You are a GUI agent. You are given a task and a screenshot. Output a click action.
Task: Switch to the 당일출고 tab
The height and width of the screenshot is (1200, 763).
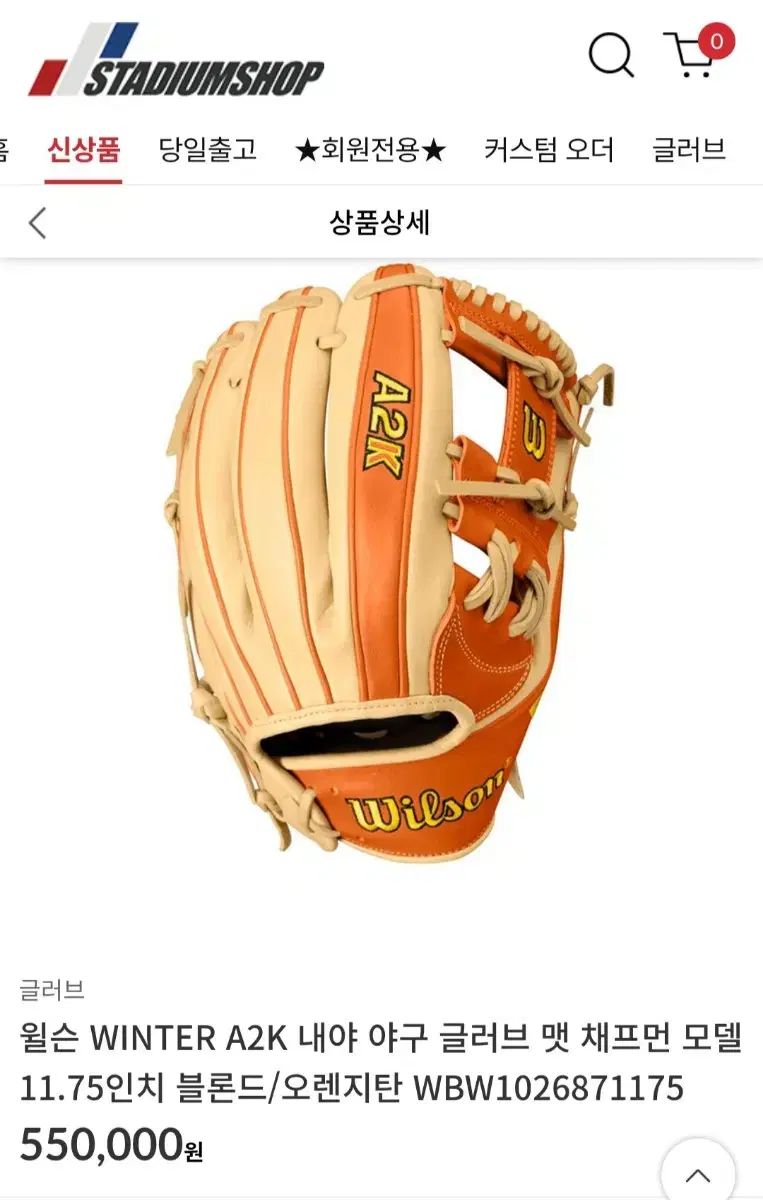(x=208, y=150)
